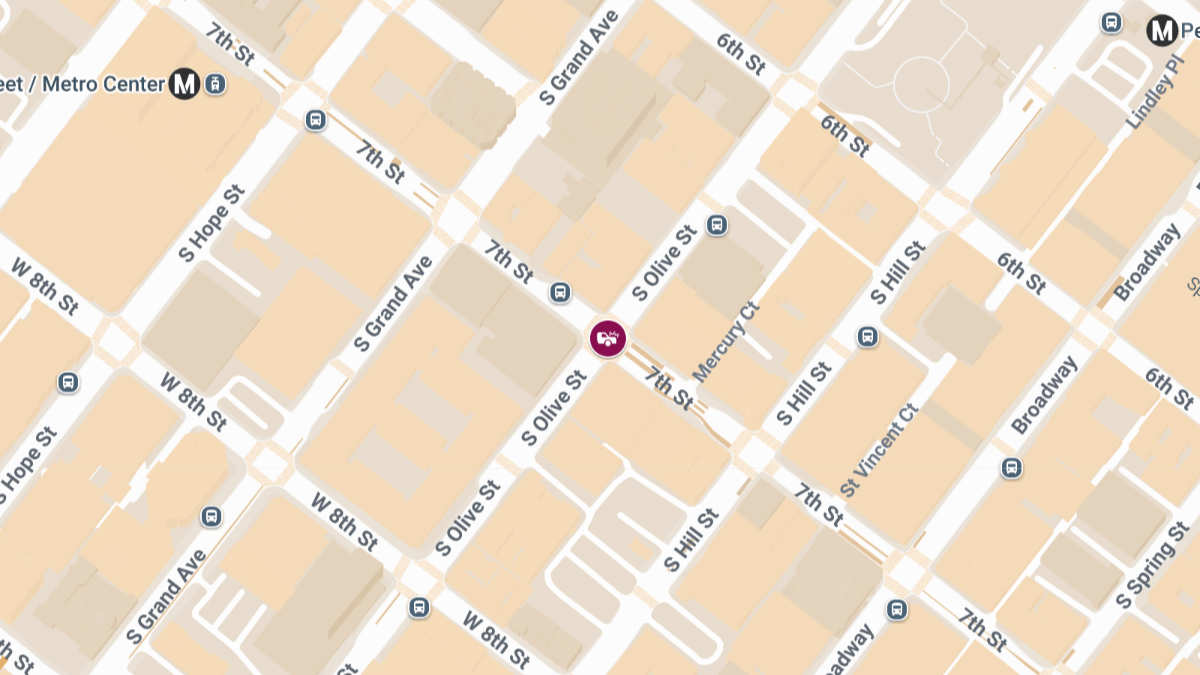The image size is (1200, 675).
Task: Tap the Metro Center station M icon
Action: [184, 84]
